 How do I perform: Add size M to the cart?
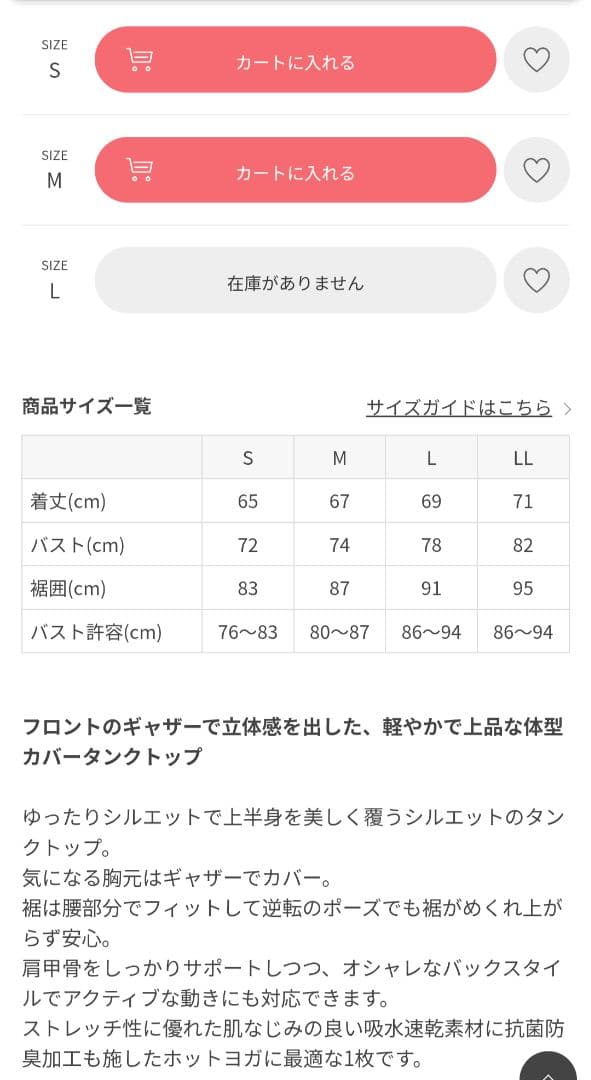[295, 170]
